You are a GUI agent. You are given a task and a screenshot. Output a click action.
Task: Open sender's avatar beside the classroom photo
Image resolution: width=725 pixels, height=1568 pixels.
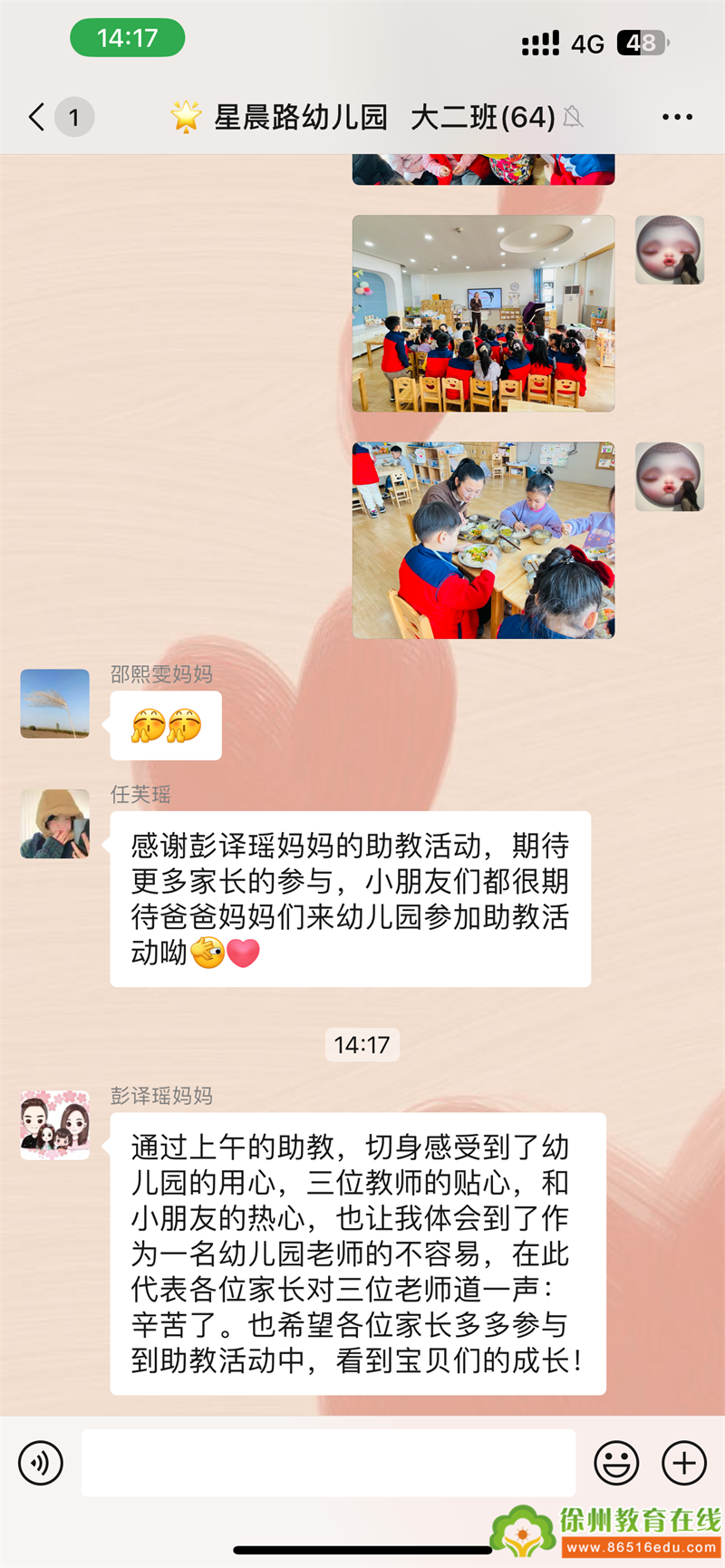670,250
